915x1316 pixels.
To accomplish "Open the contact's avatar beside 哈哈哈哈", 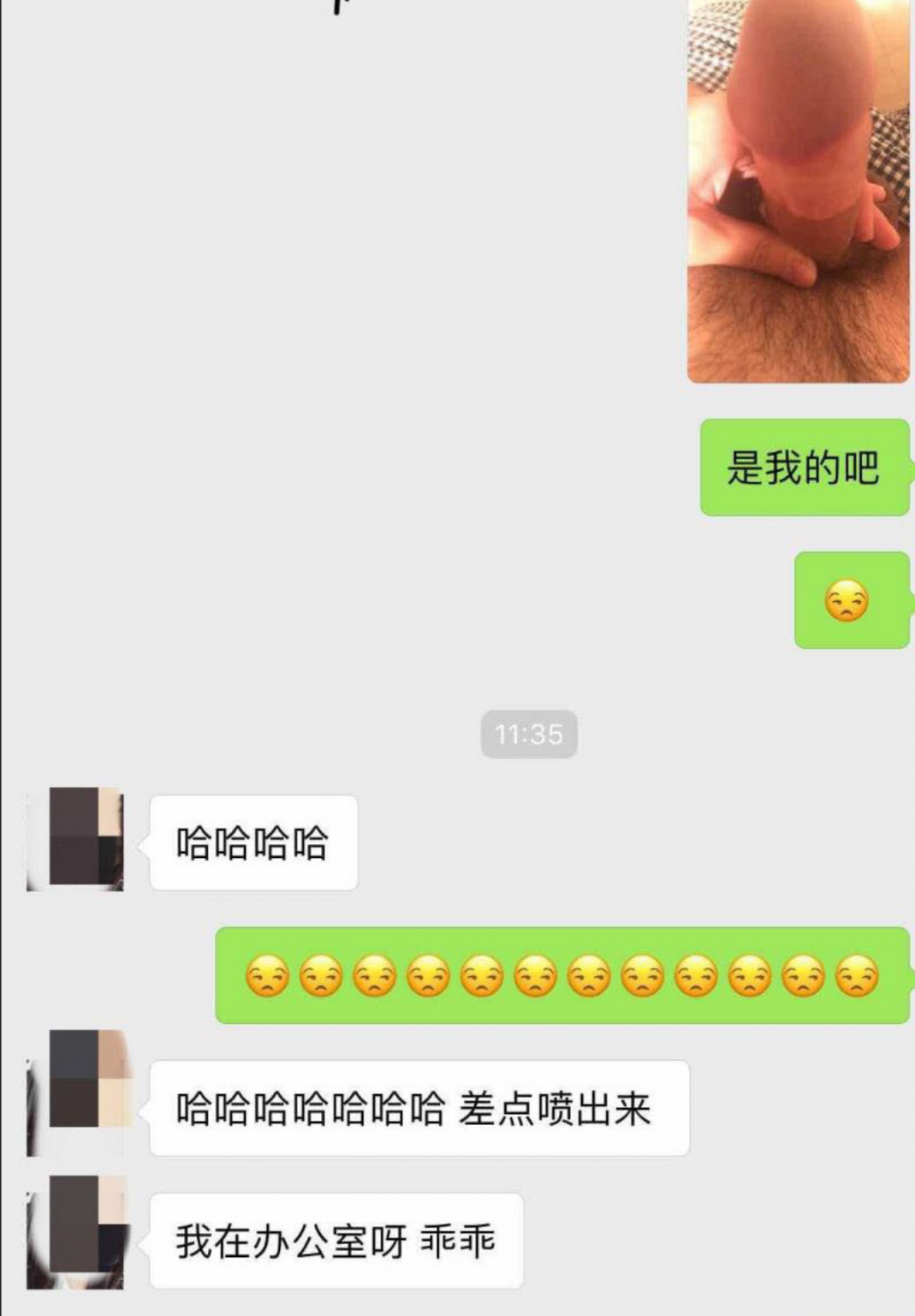I will (x=77, y=839).
